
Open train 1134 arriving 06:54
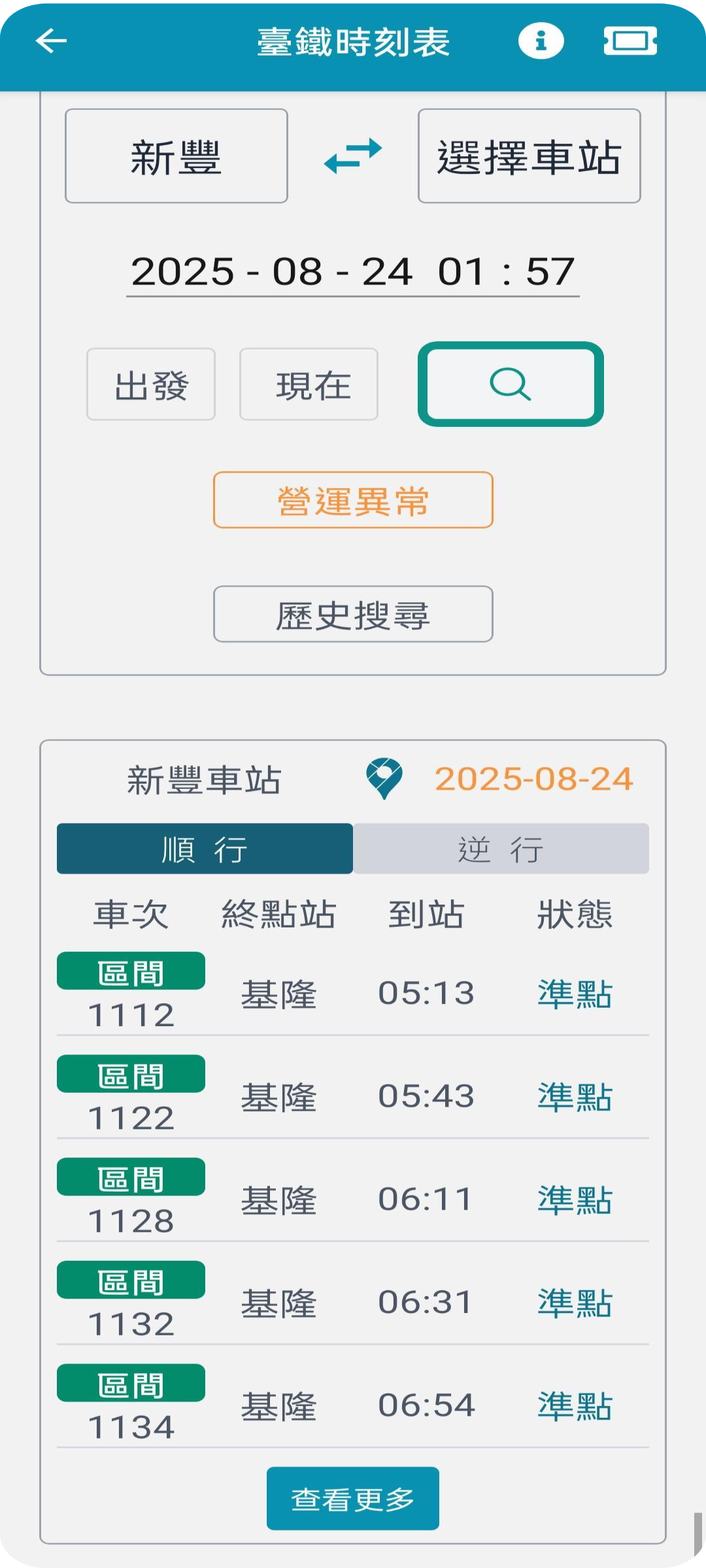pyautogui.click(x=353, y=1406)
